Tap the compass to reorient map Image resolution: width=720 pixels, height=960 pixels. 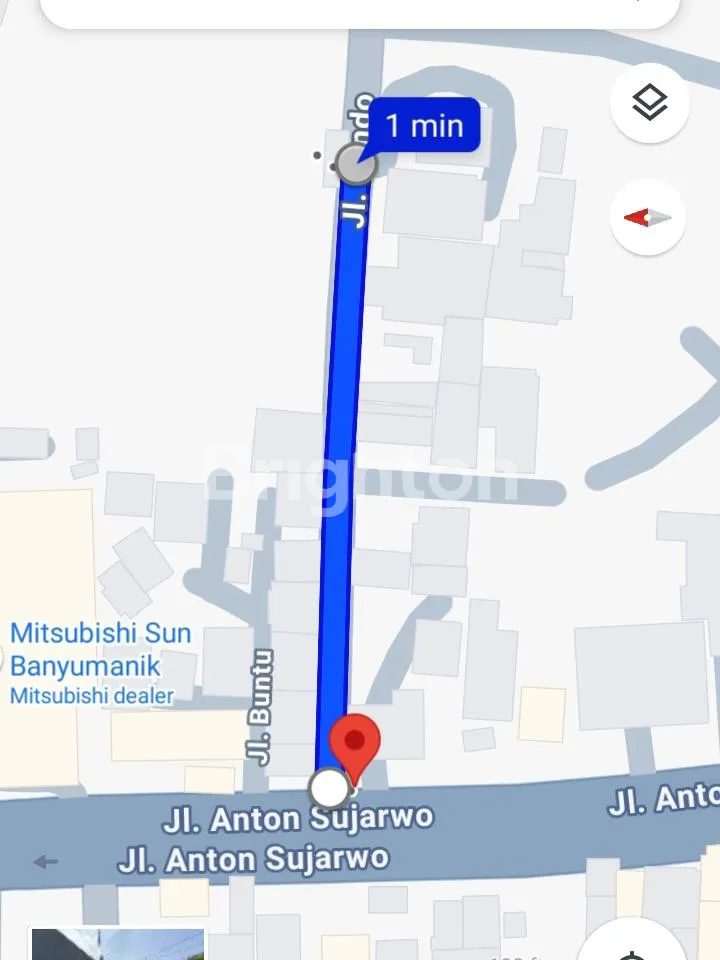pyautogui.click(x=648, y=217)
